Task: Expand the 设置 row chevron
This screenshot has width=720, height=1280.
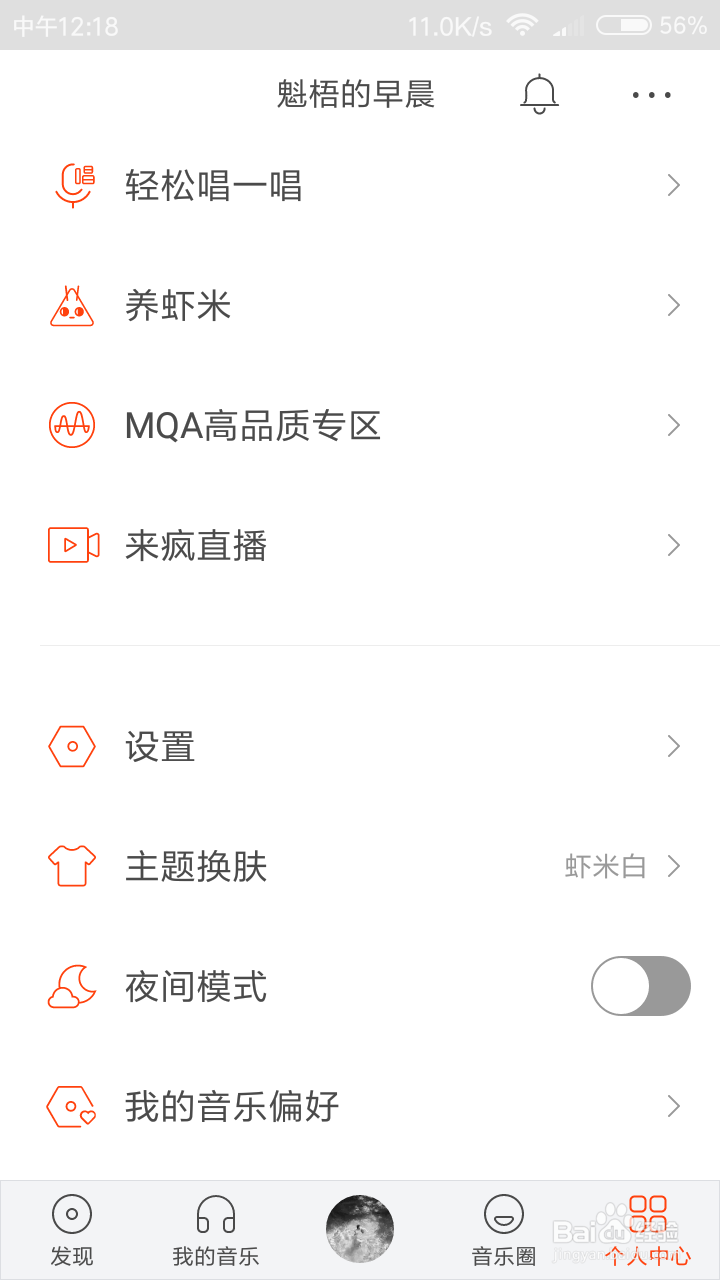Action: 673,746
